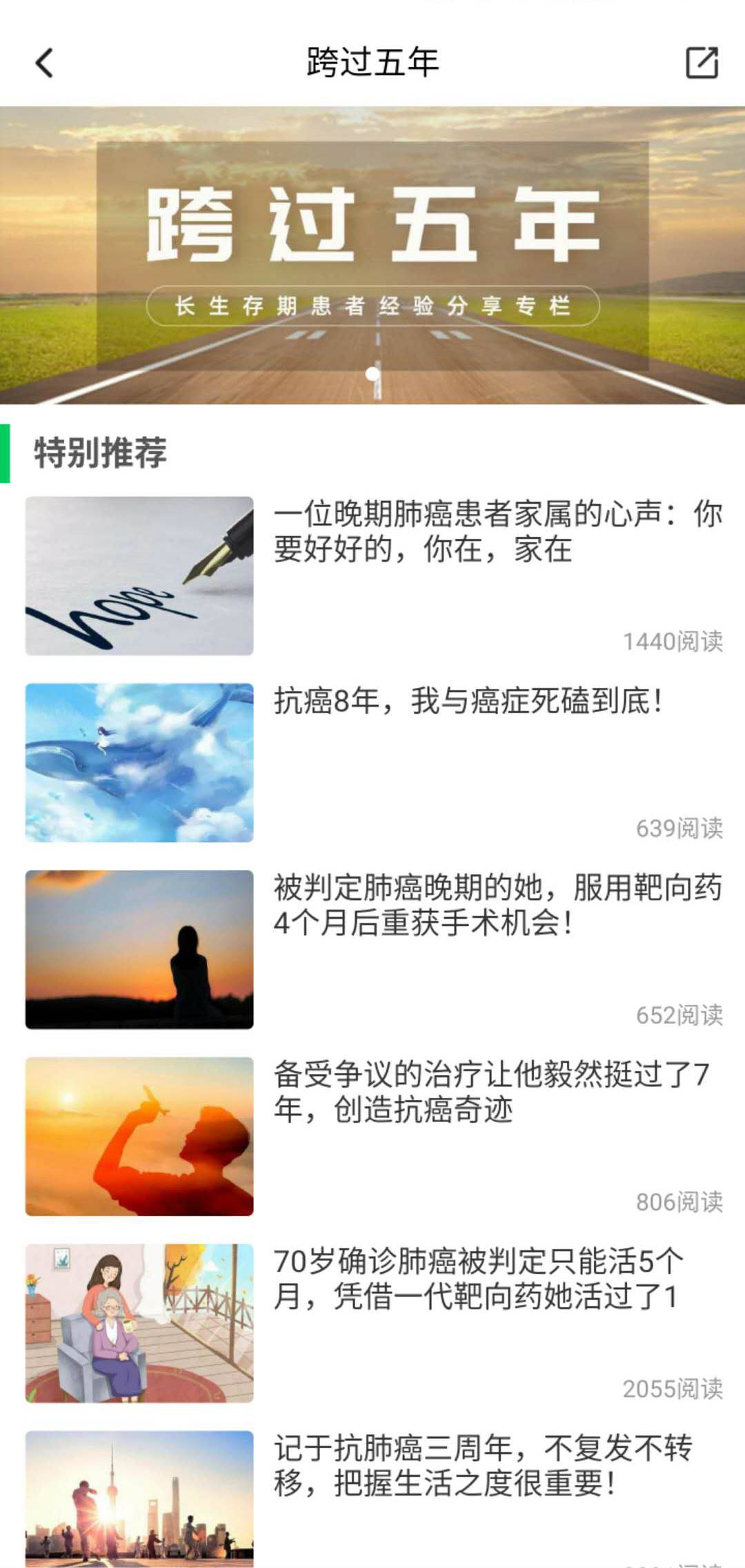The height and width of the screenshot is (1568, 745).
Task: Read article 记于抗肺癌三周年
Action: coord(483,1465)
